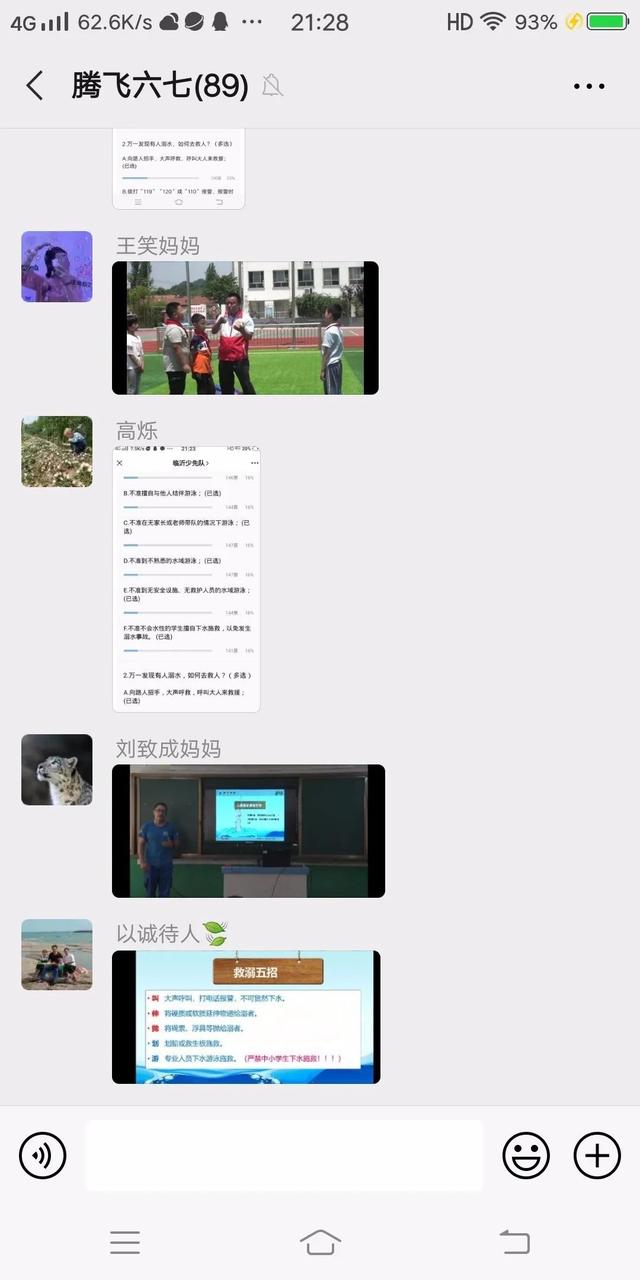Open 刘致成妈妈's classroom video
Image resolution: width=640 pixels, height=1280 pixels.
point(248,831)
